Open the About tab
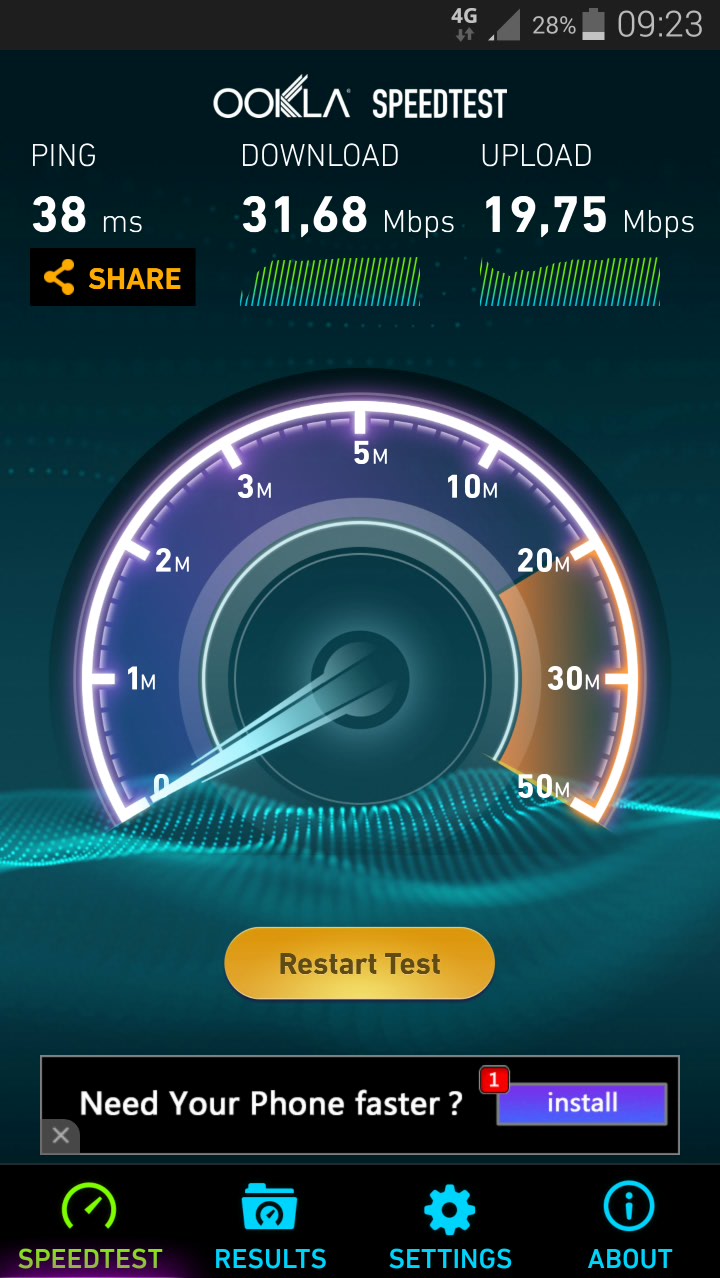 point(629,1225)
